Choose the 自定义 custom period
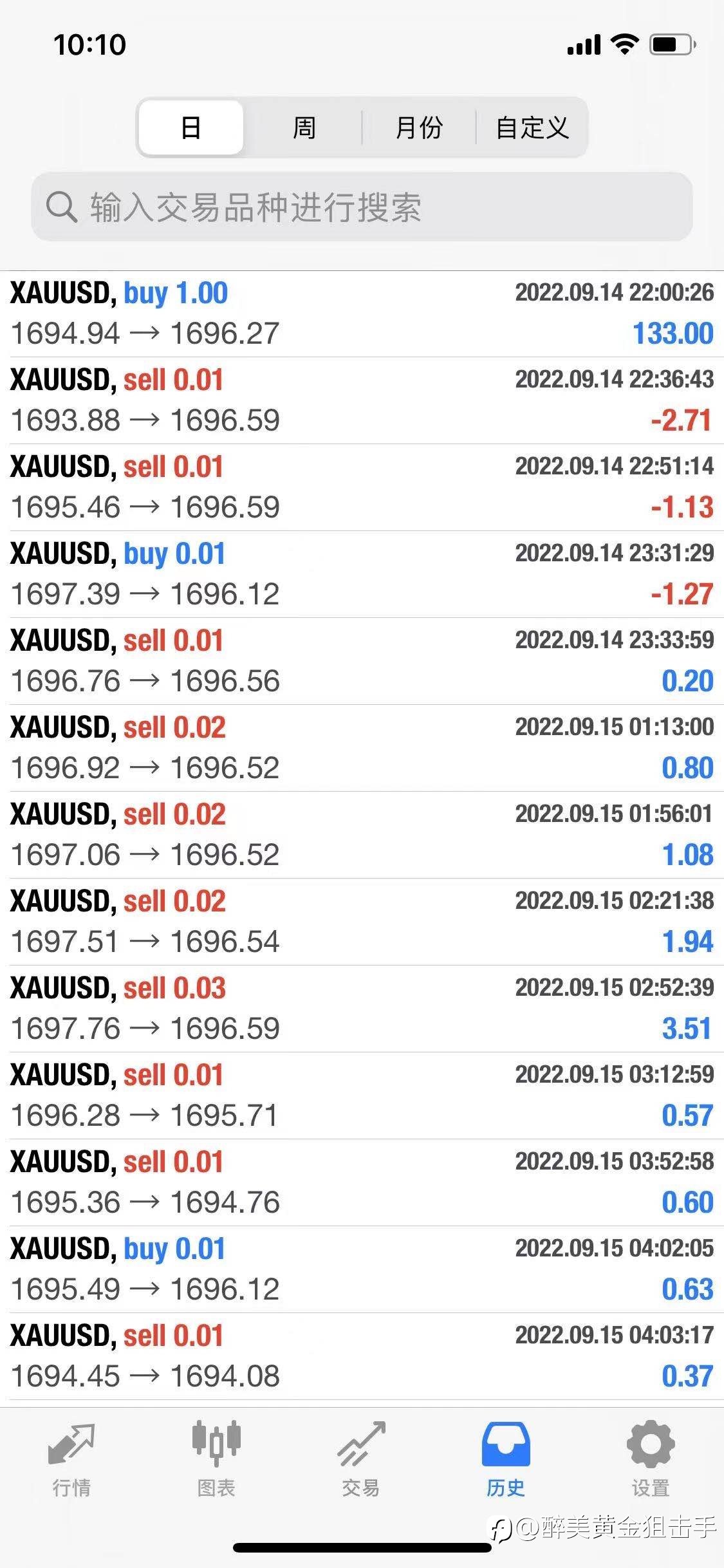Image resolution: width=724 pixels, height=1568 pixels. (x=532, y=127)
